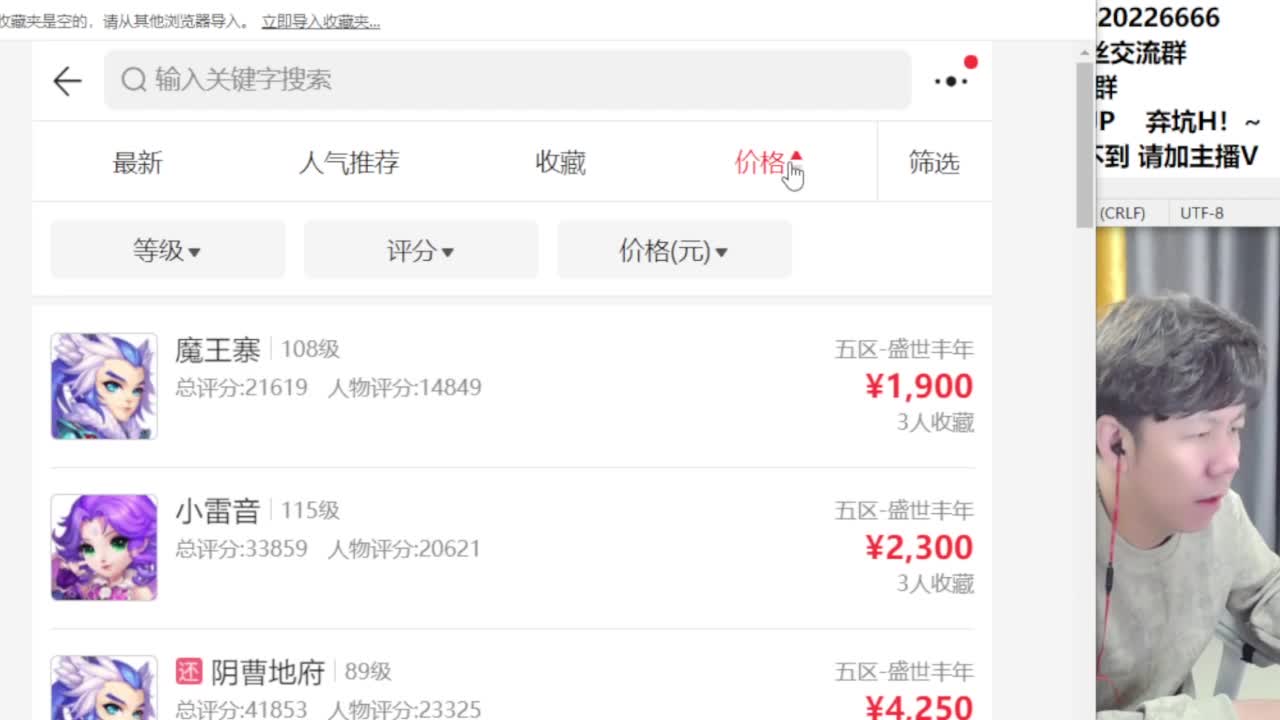Viewport: 1280px width, 720px height.
Task: Tap the keyword search field
Action: tap(507, 80)
